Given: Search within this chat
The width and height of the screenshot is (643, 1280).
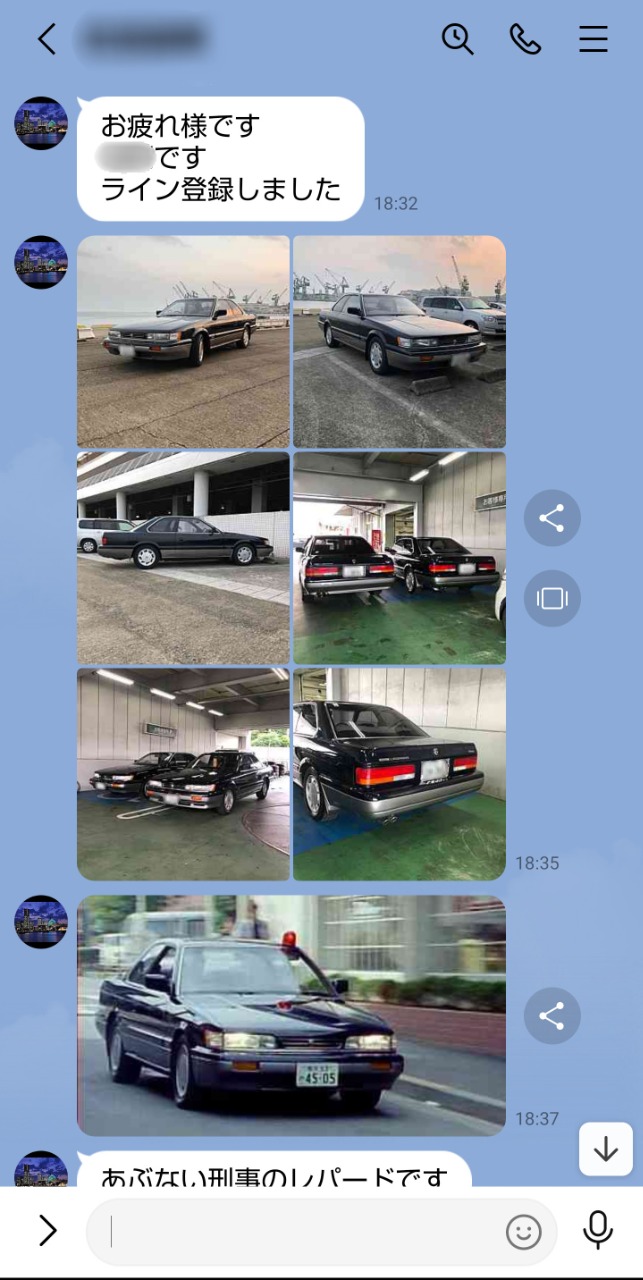Looking at the screenshot, I should [457, 39].
